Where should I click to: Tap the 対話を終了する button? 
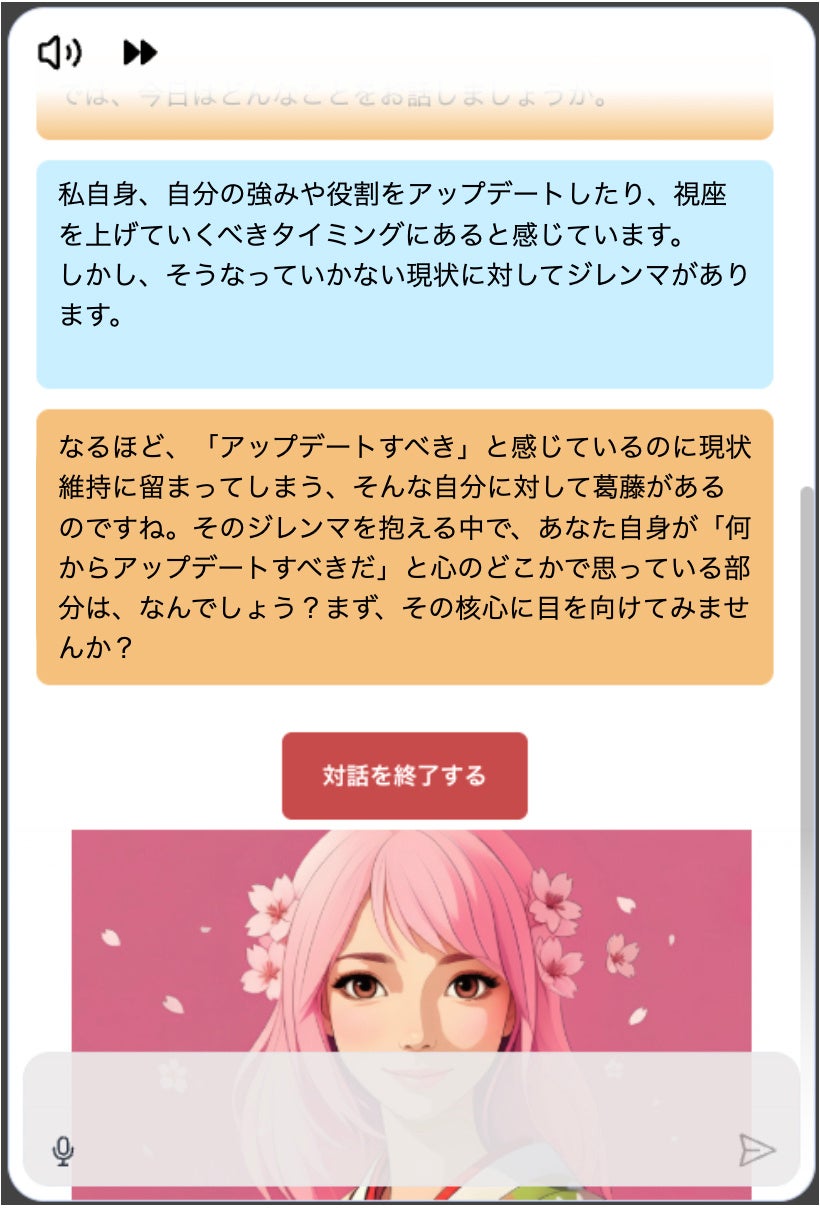click(x=404, y=776)
